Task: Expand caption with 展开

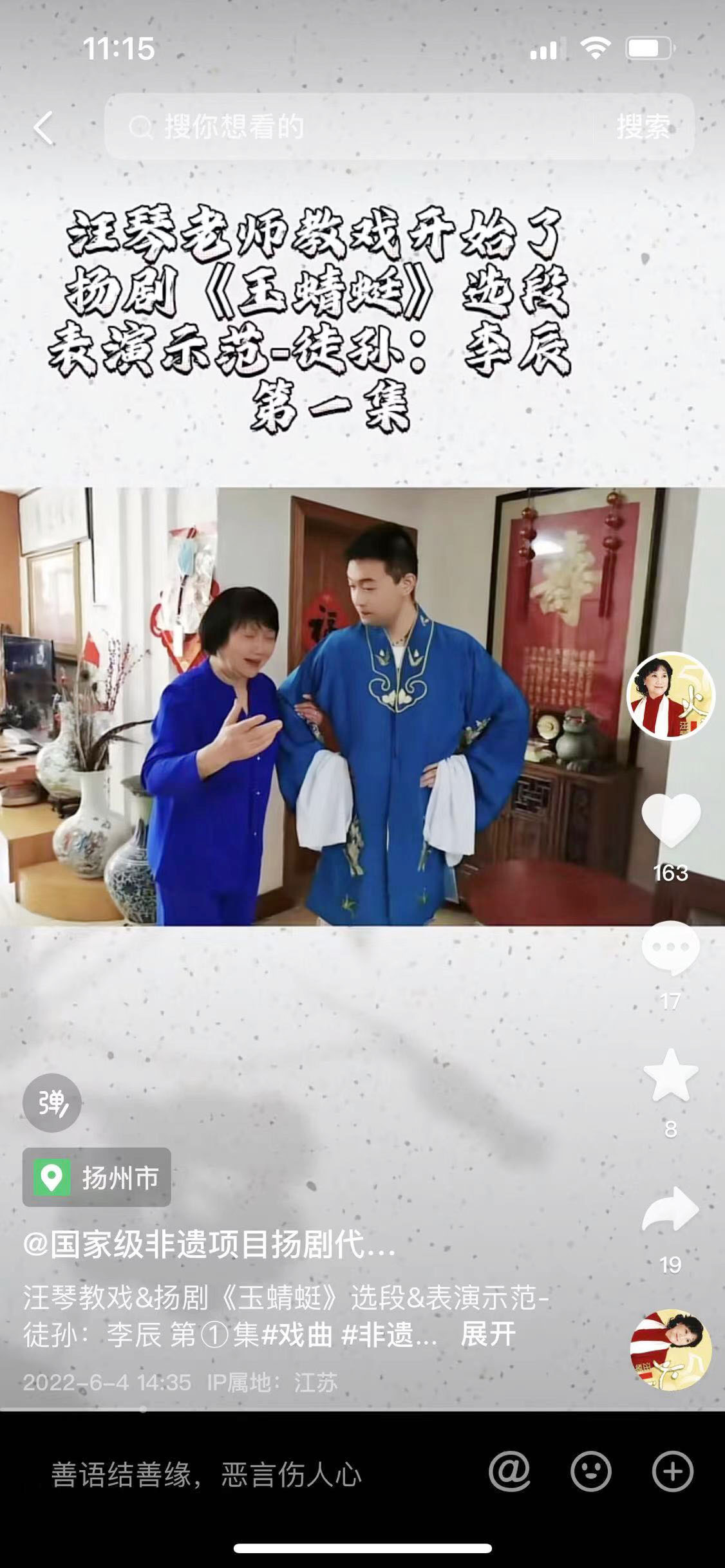Action: 487,1335
